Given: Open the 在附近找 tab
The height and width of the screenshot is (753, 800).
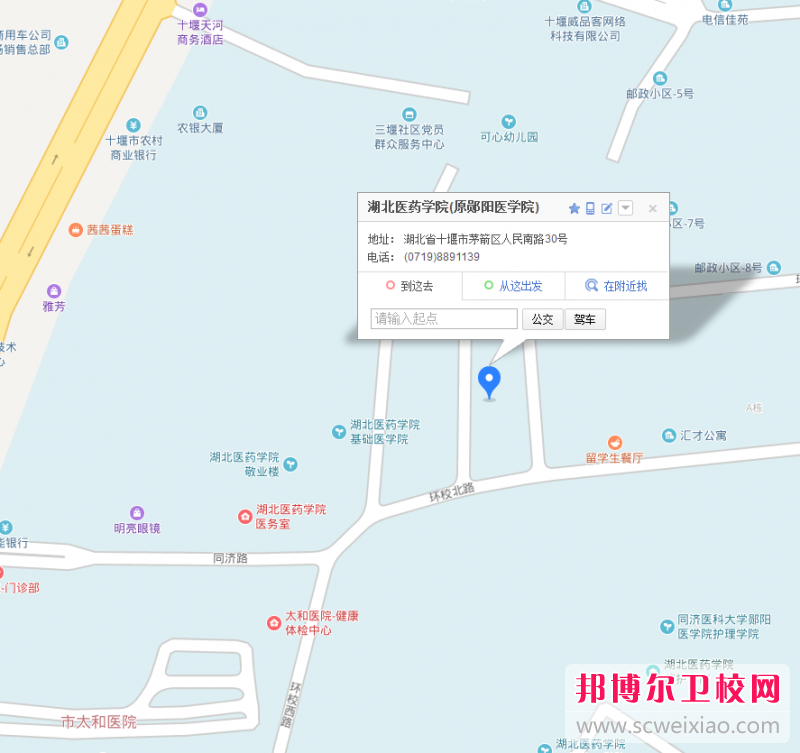Looking at the screenshot, I should (617, 286).
